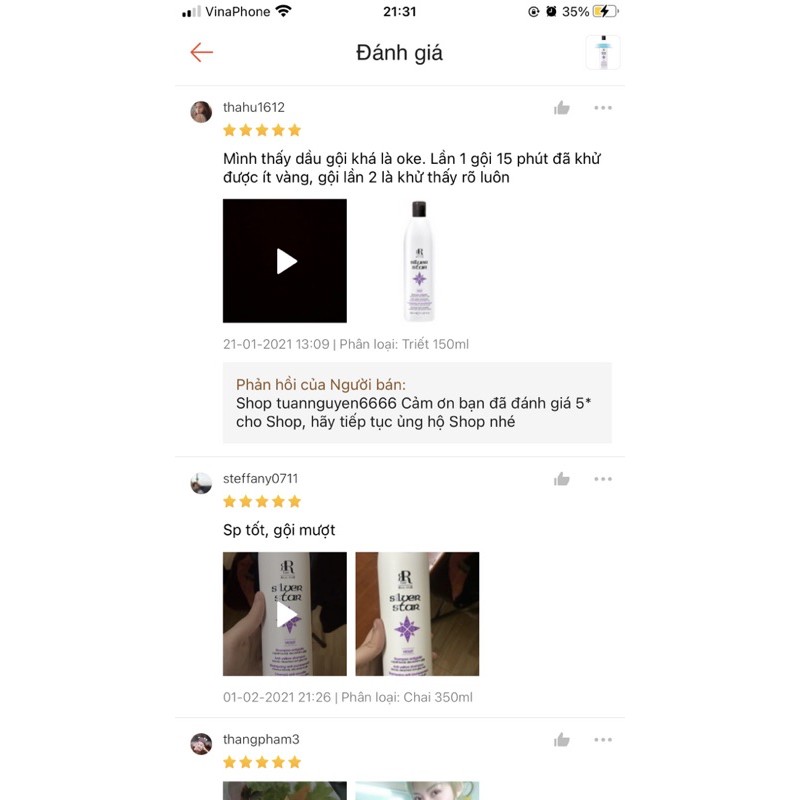Open more options on steffany0711's review
The image size is (800, 800).
[x=602, y=480]
